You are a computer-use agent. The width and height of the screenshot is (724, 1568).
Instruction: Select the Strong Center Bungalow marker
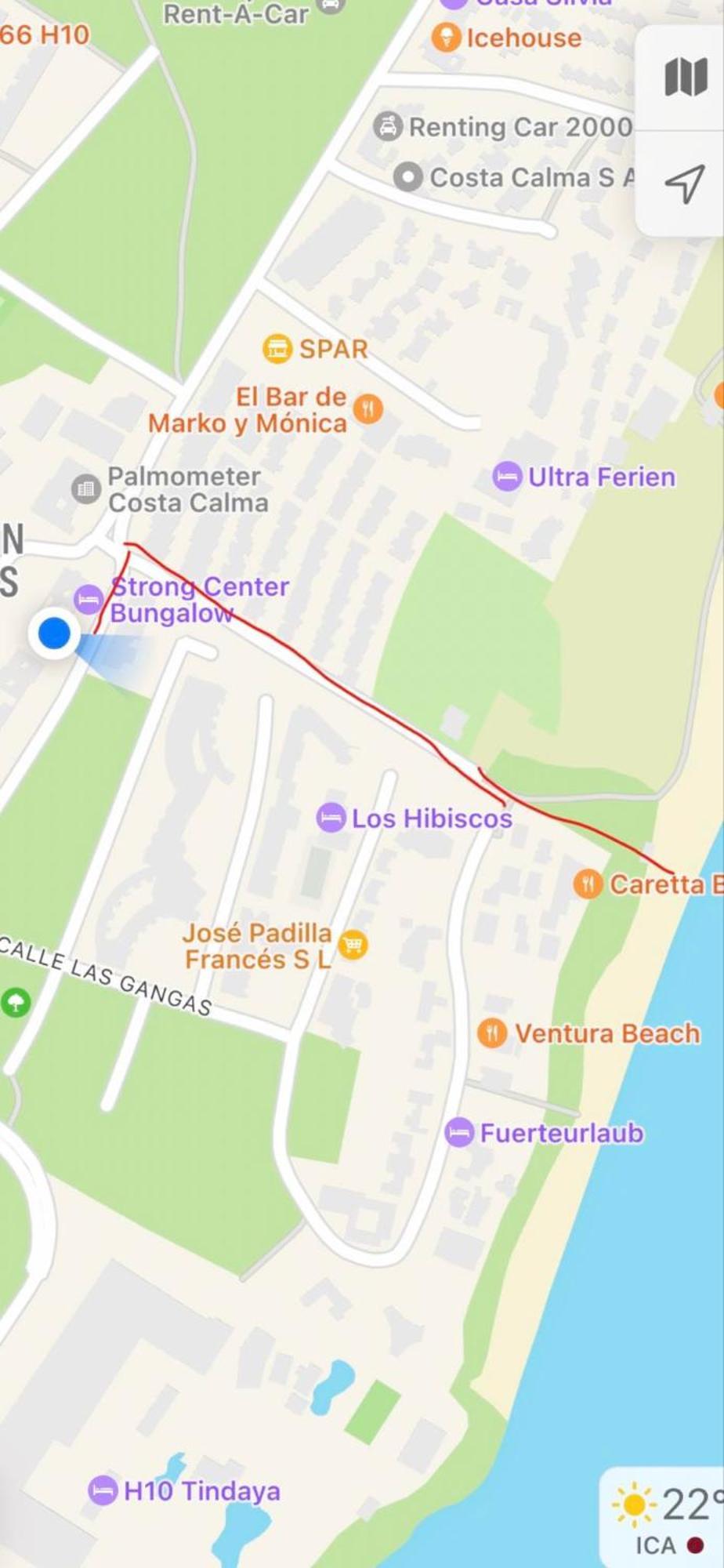(89, 600)
